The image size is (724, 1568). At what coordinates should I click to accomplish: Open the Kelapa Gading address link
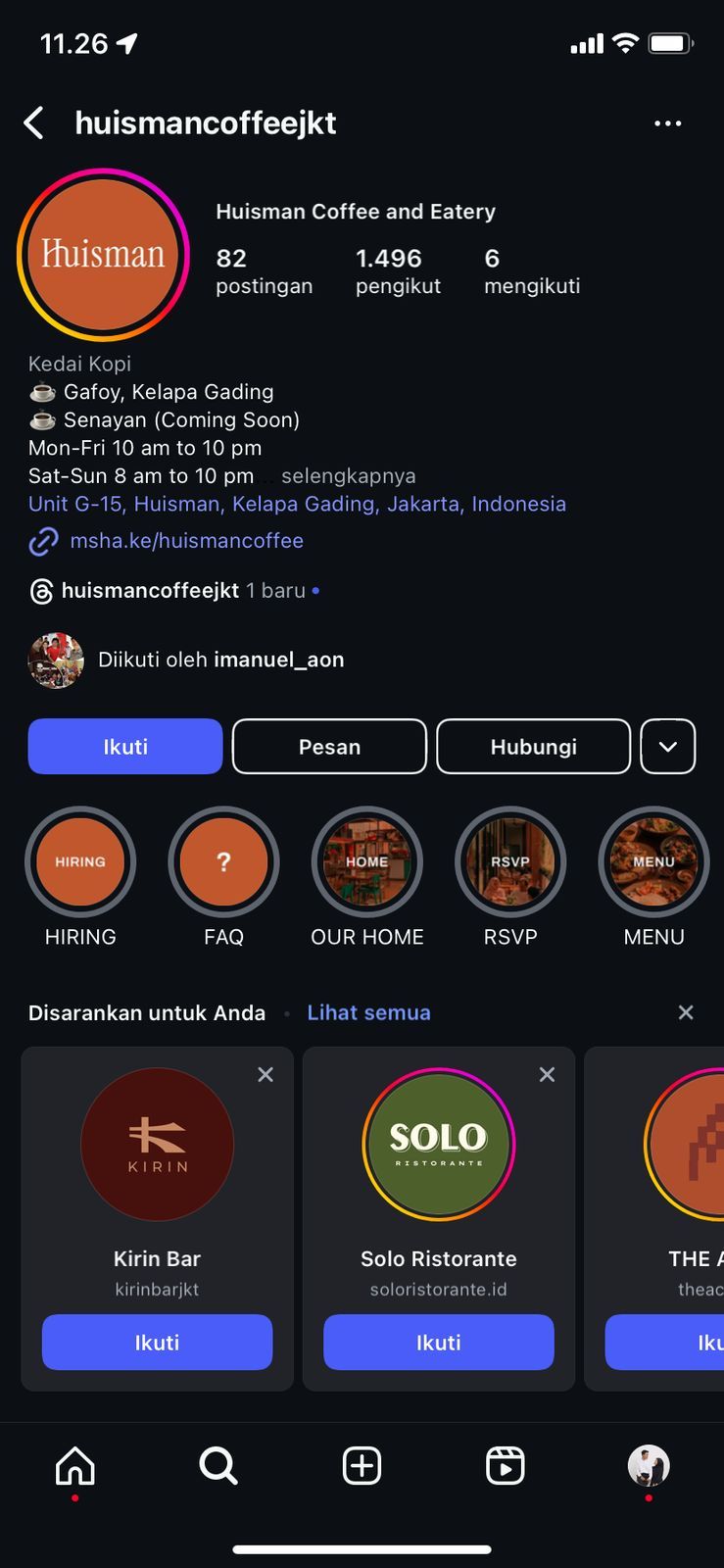click(297, 504)
